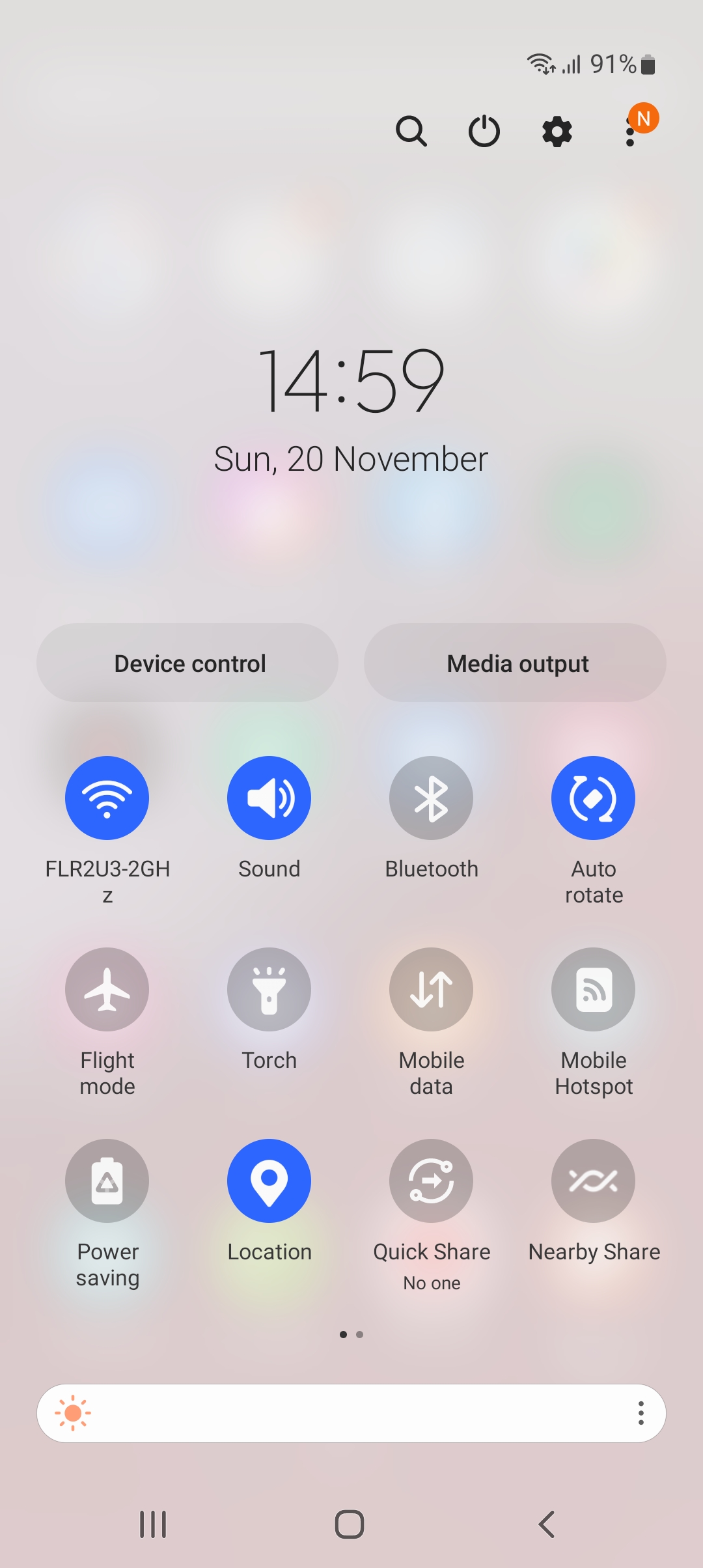703x1568 pixels.
Task: Open the quick panel overflow menu
Action: [630, 132]
